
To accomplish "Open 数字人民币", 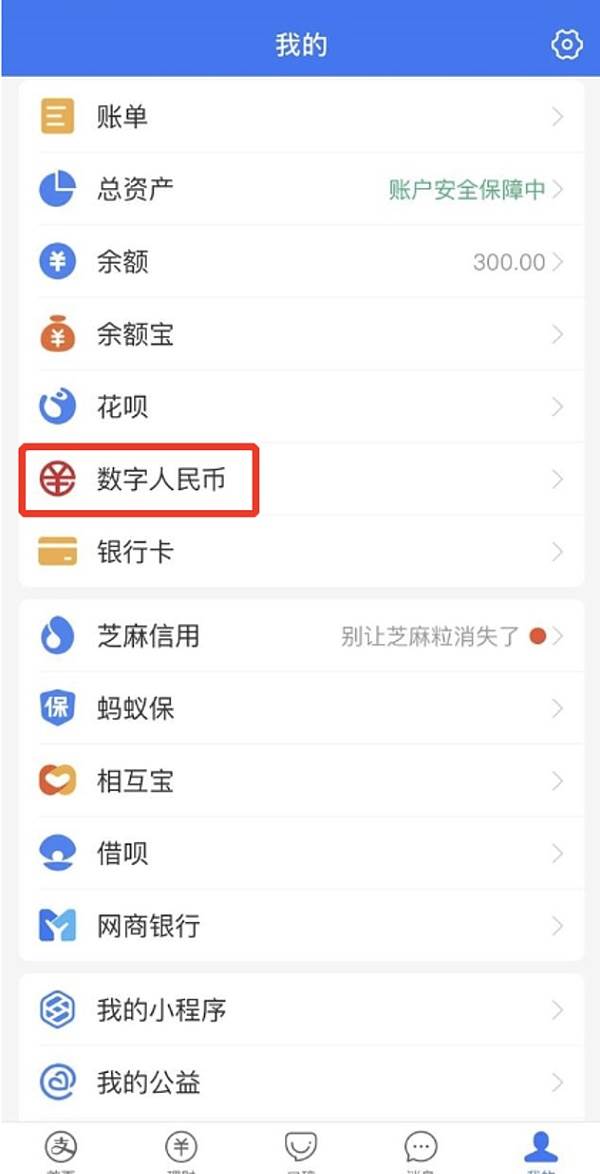I will click(300, 480).
